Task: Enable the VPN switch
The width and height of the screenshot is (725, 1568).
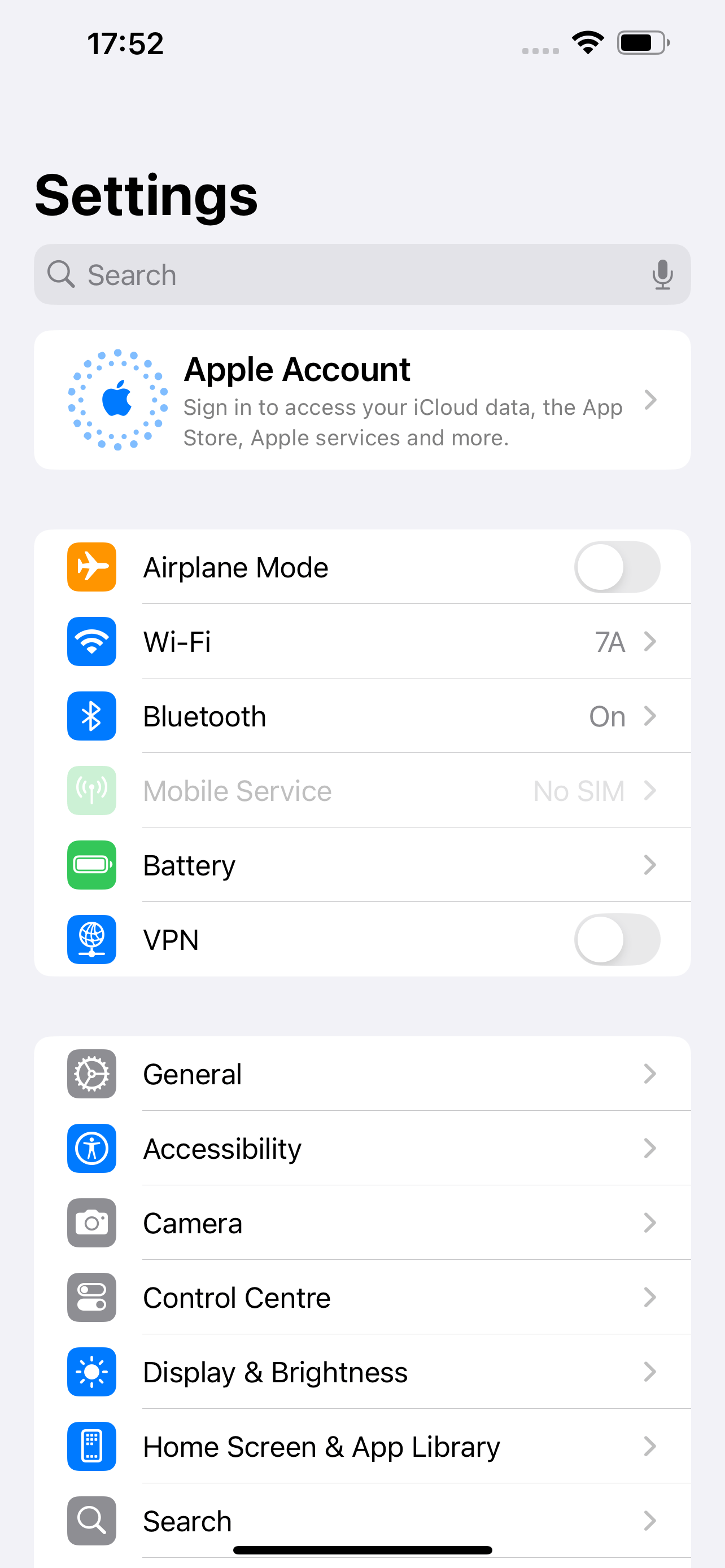Action: [x=617, y=939]
